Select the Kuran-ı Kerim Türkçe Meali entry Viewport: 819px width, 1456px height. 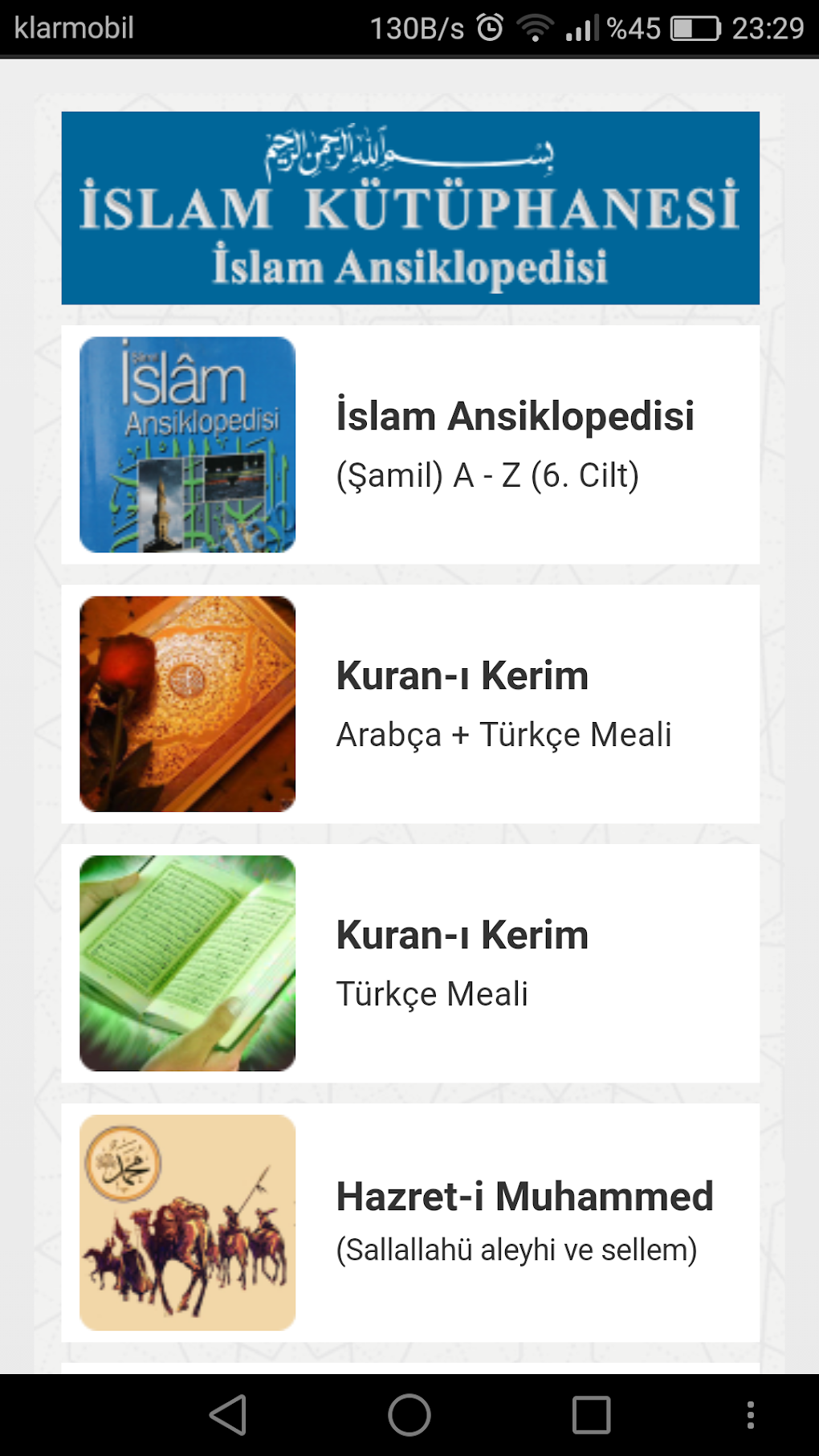point(410,963)
